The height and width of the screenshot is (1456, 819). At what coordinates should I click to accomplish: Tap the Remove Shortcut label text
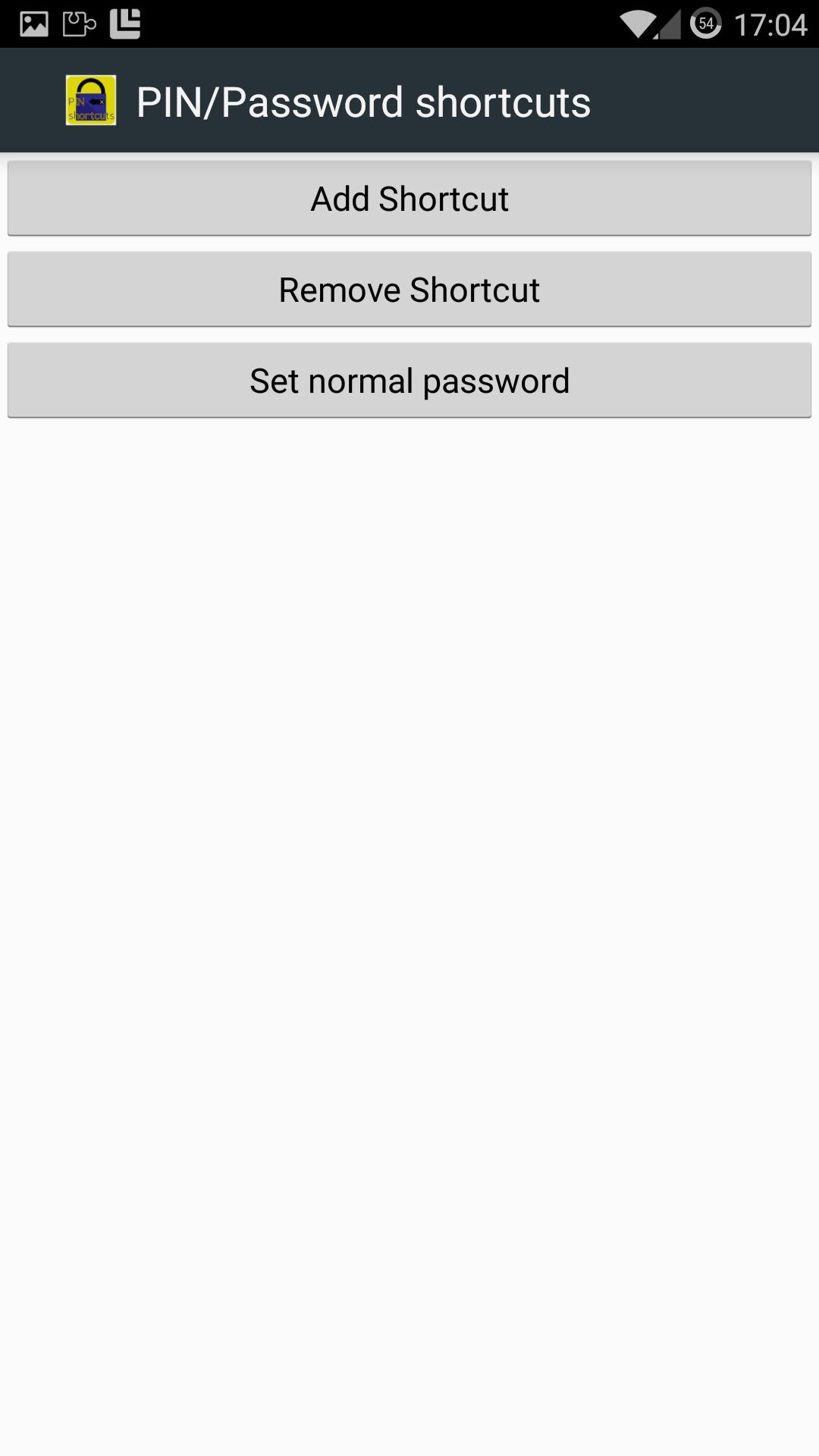pyautogui.click(x=409, y=289)
